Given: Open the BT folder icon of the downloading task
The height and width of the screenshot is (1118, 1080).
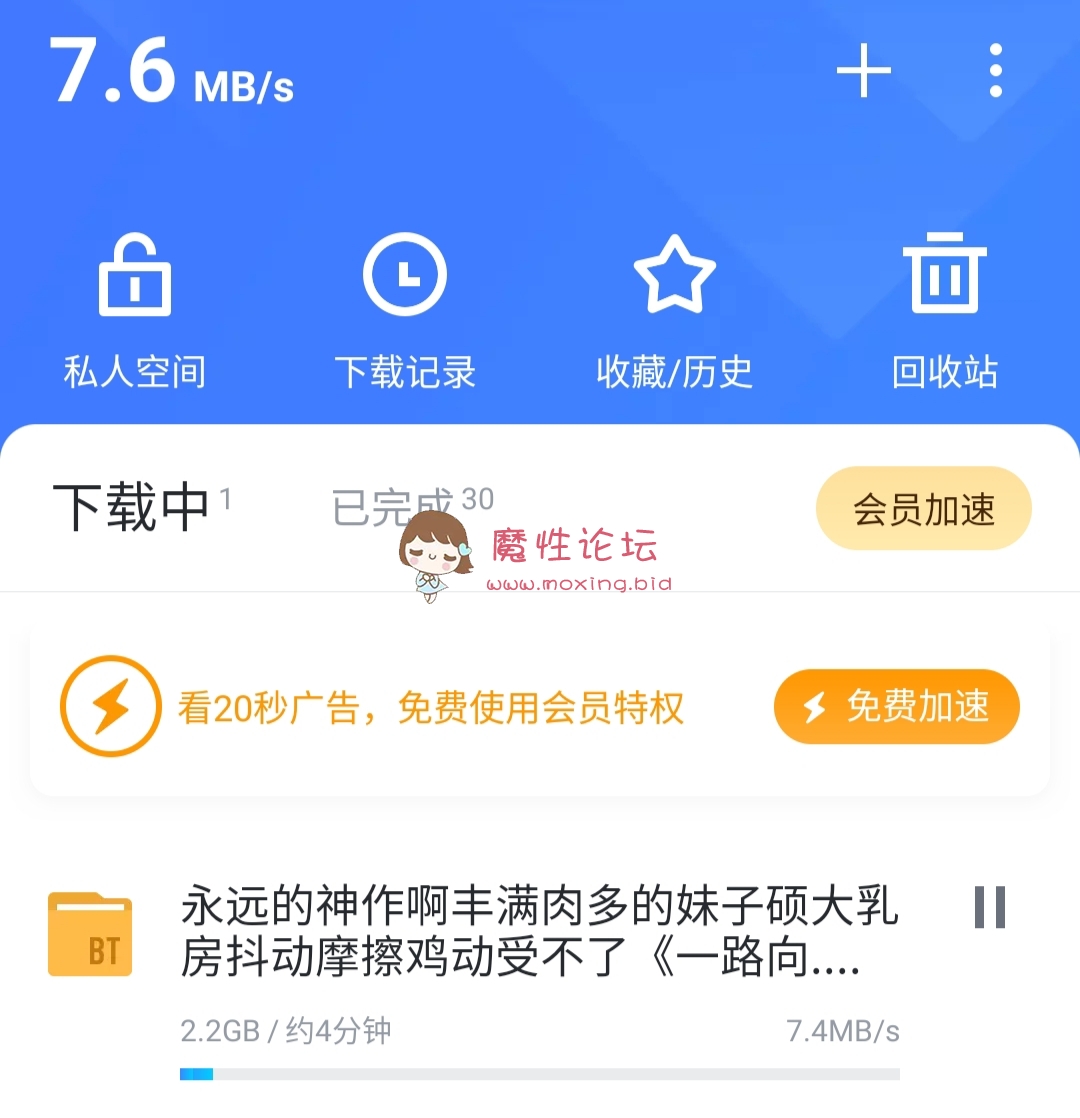Looking at the screenshot, I should pos(89,933).
